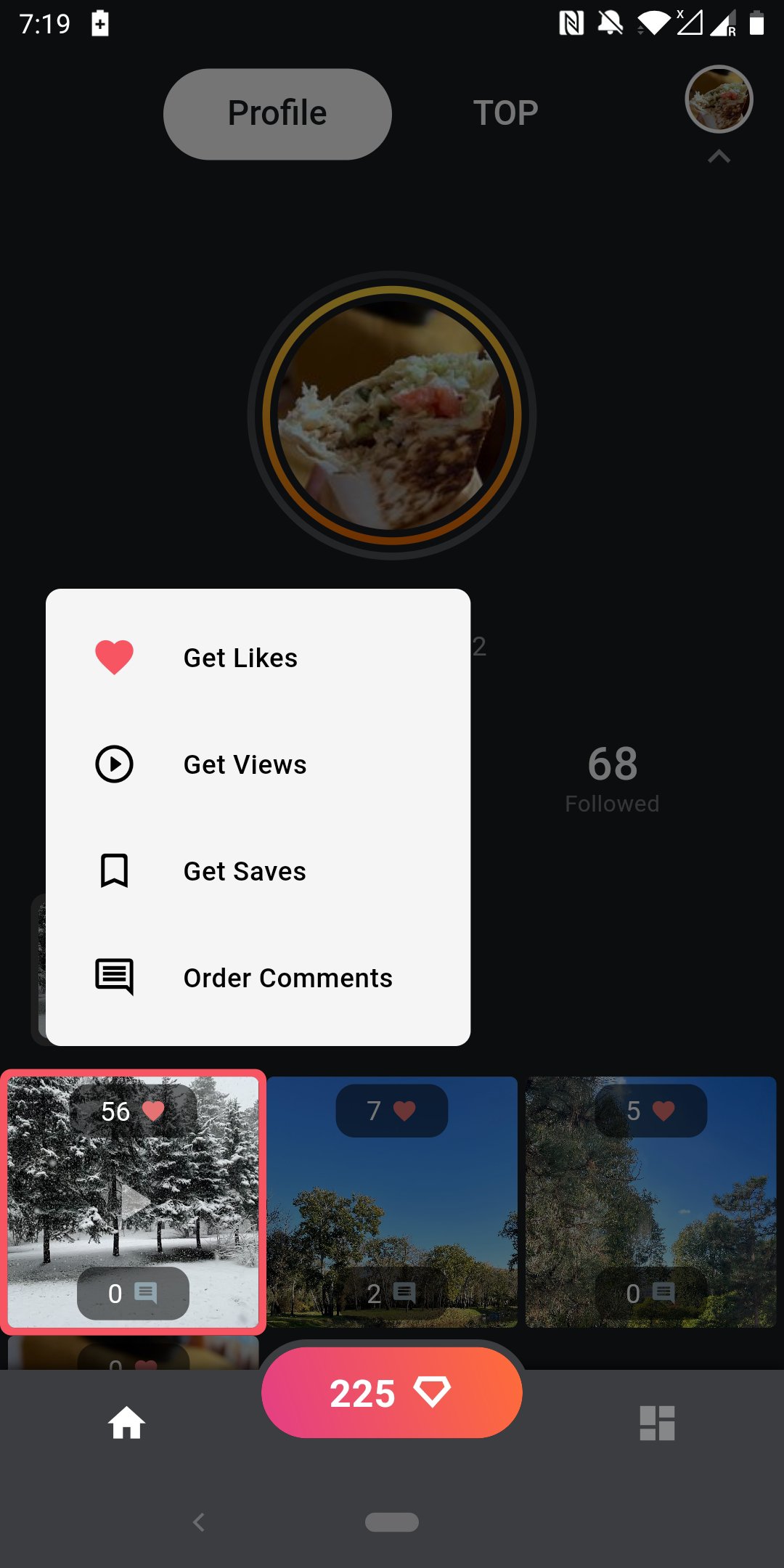Open the post with 7 likes

coord(392,1202)
